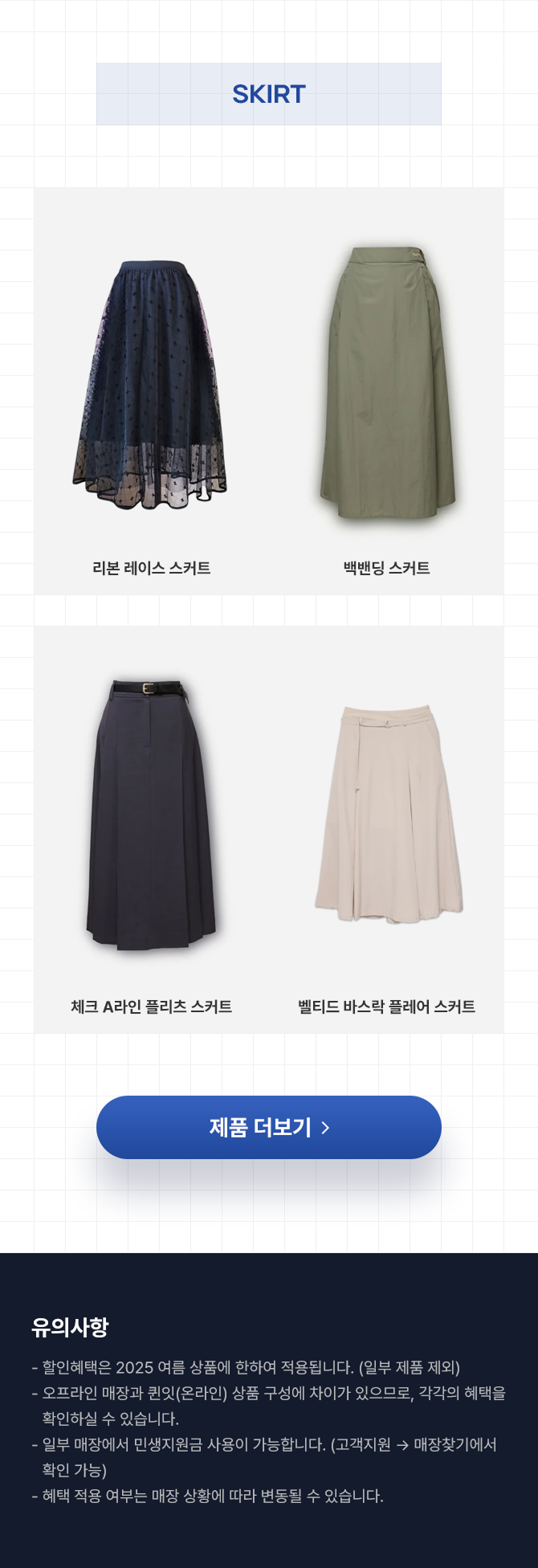Tap the 제품 더보기 button
Image resolution: width=538 pixels, height=1568 pixels.
tap(268, 1127)
